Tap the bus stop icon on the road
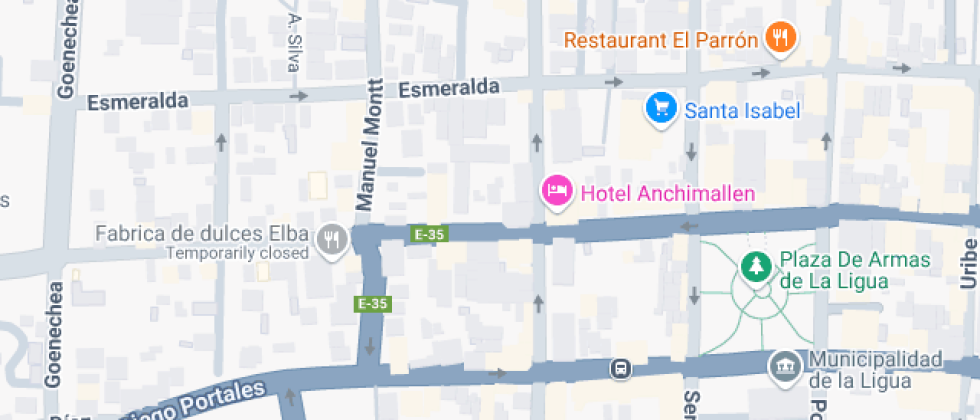 coord(621,369)
